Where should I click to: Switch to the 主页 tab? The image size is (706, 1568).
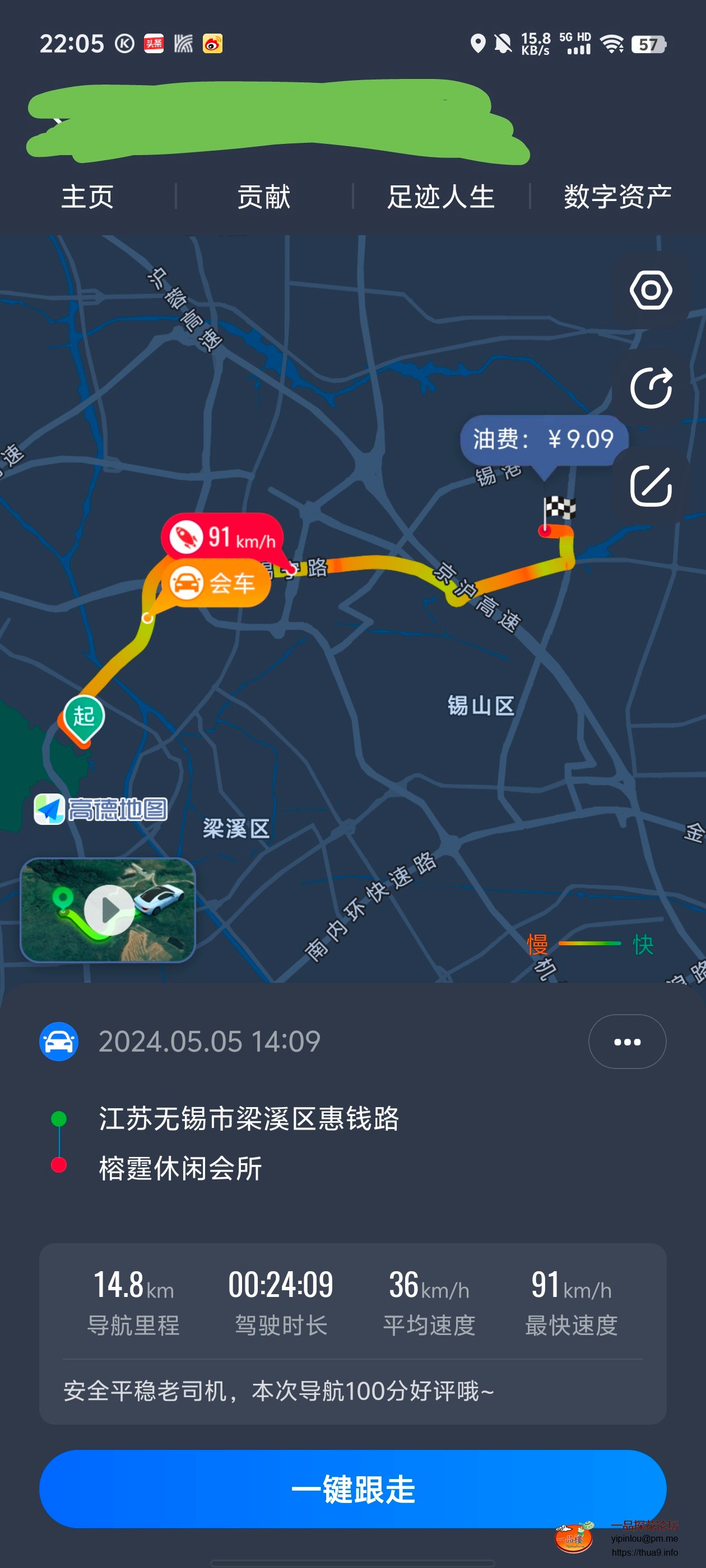[87, 197]
